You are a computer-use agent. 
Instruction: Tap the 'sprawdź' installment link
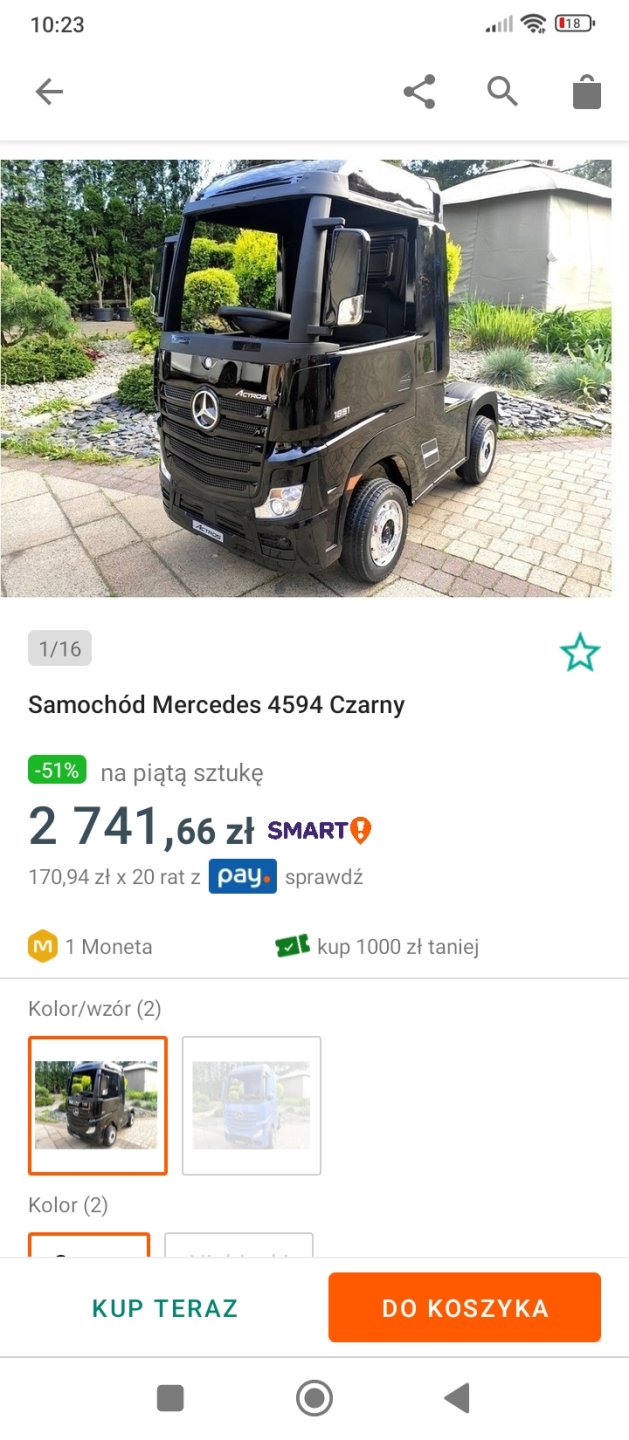coord(323,878)
